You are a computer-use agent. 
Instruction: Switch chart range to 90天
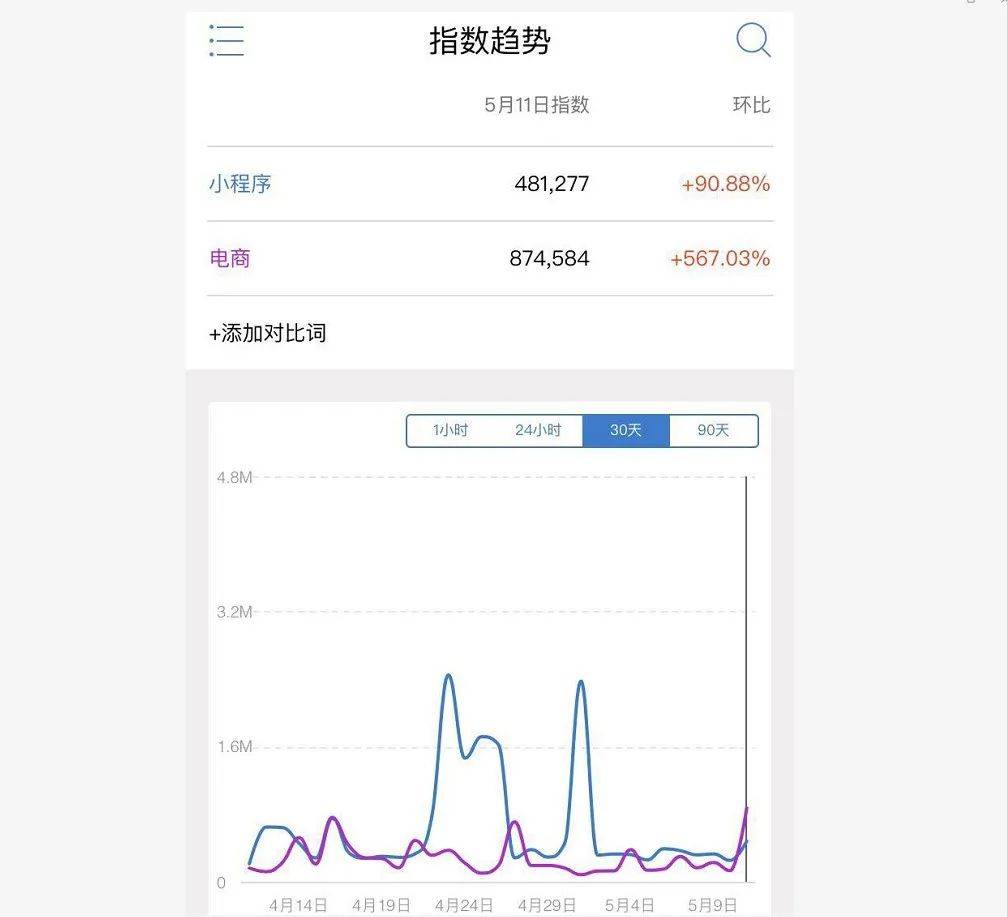click(x=713, y=431)
